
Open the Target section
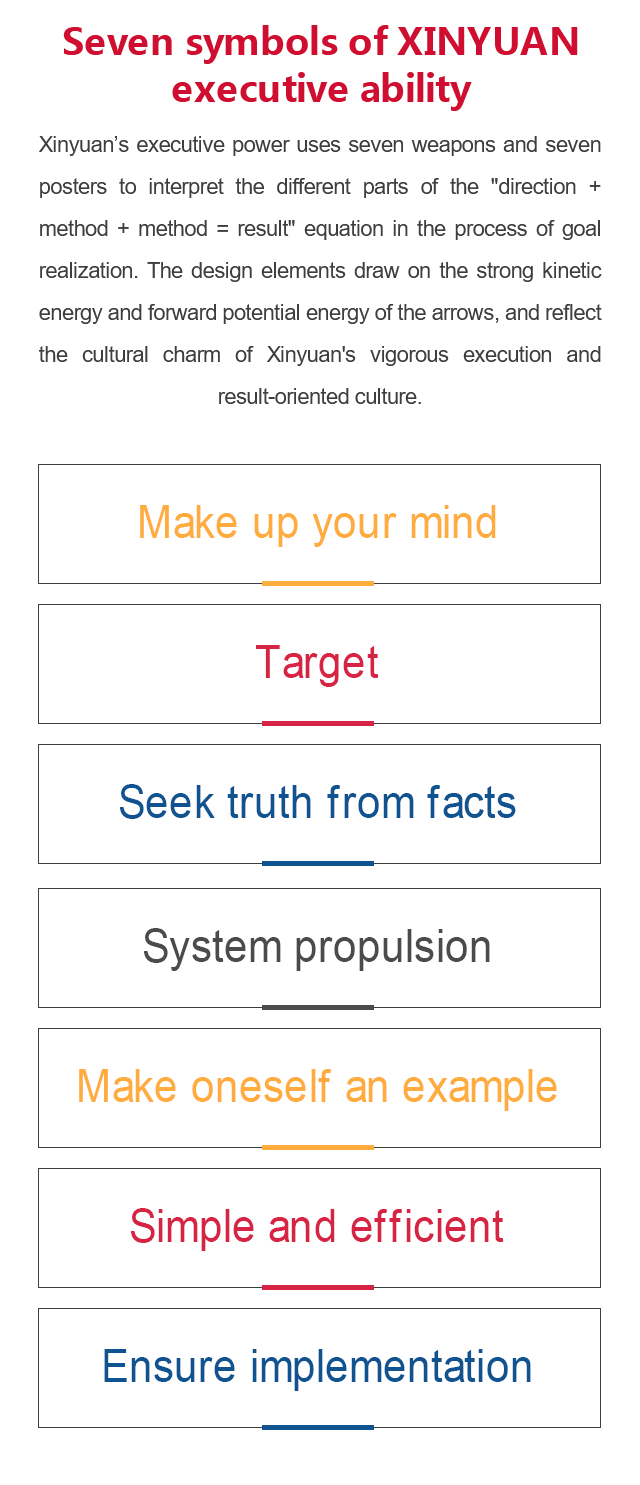318,663
